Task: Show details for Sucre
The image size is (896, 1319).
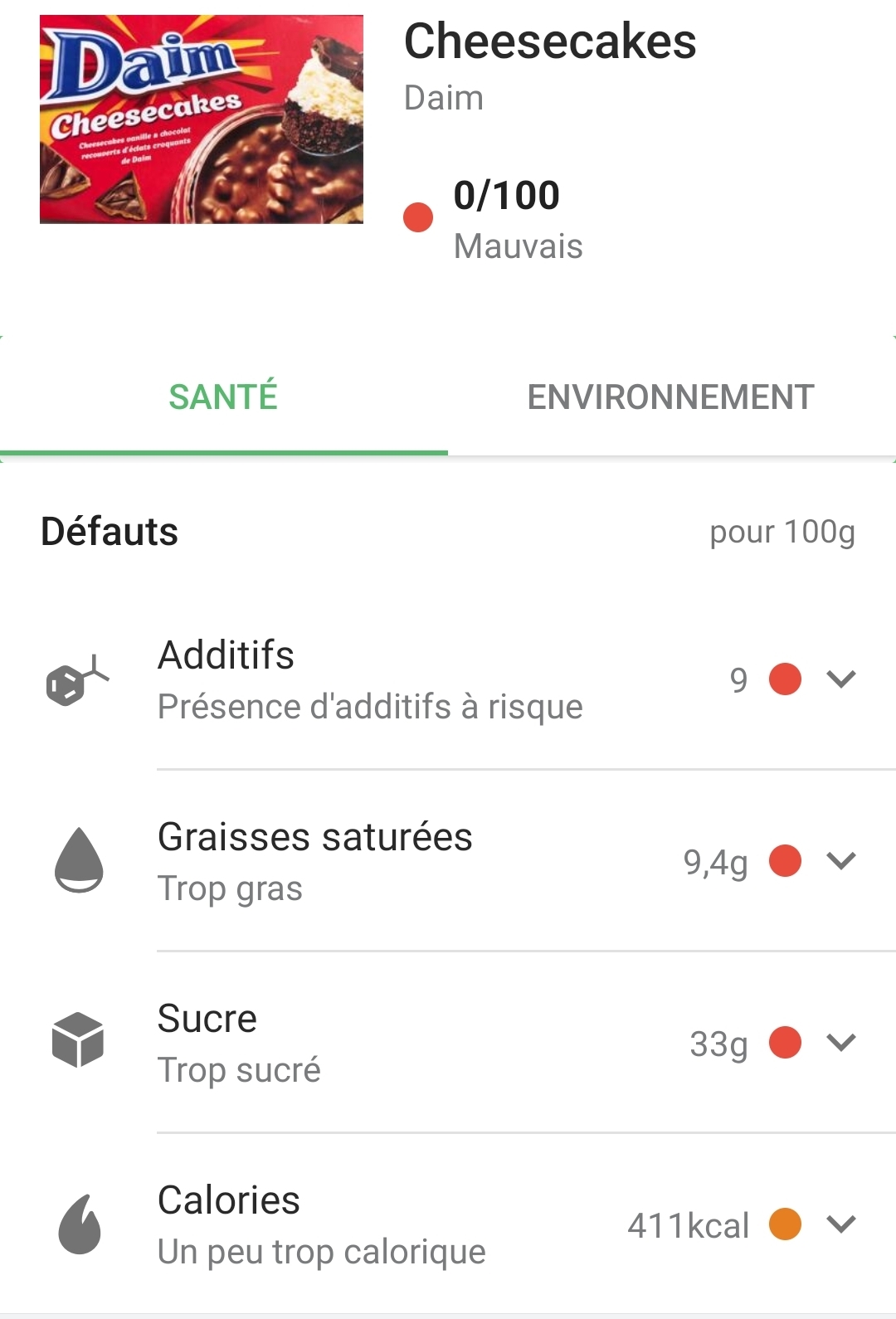Action: click(x=841, y=1043)
